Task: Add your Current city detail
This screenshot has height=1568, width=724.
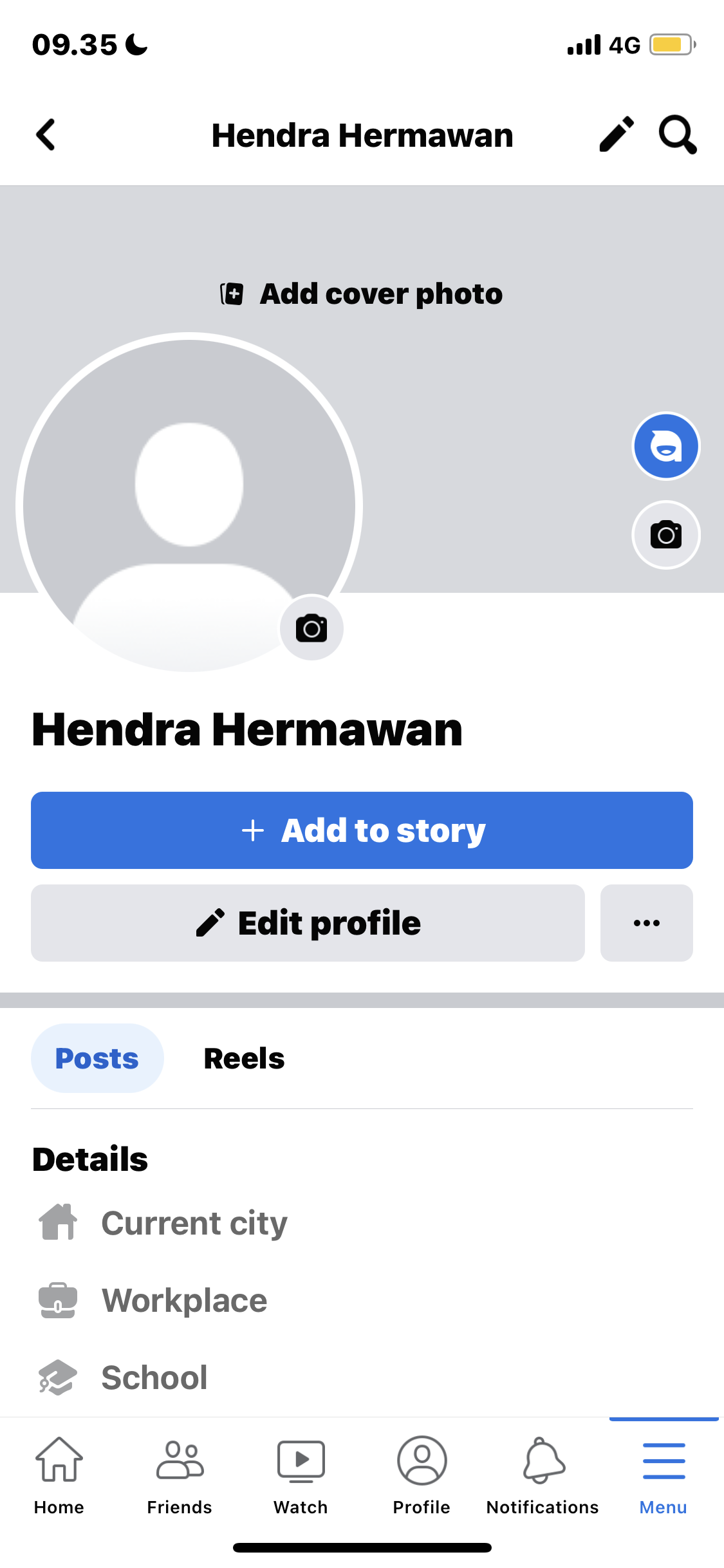Action: tap(194, 1223)
